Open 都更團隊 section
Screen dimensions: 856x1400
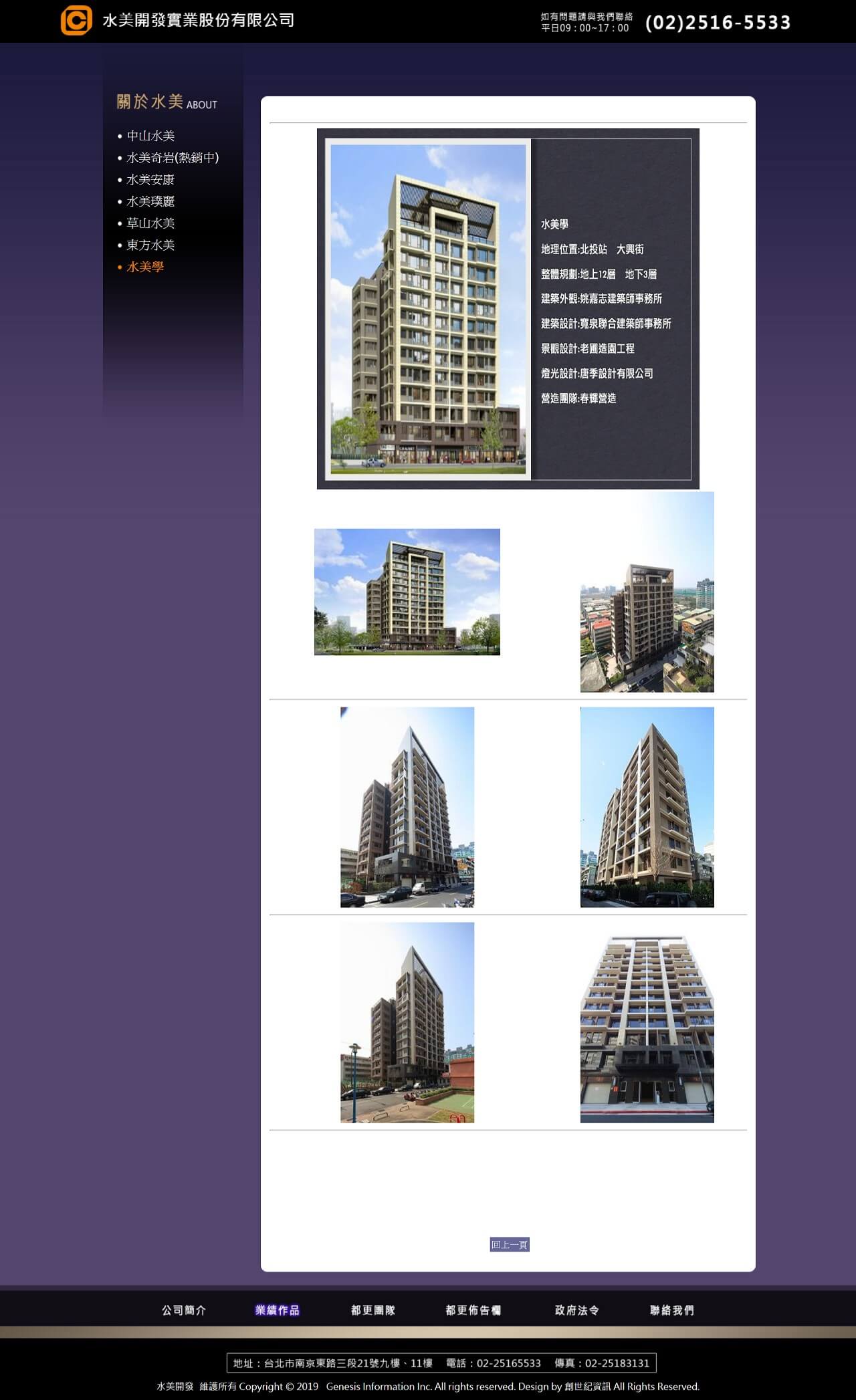tap(373, 1310)
